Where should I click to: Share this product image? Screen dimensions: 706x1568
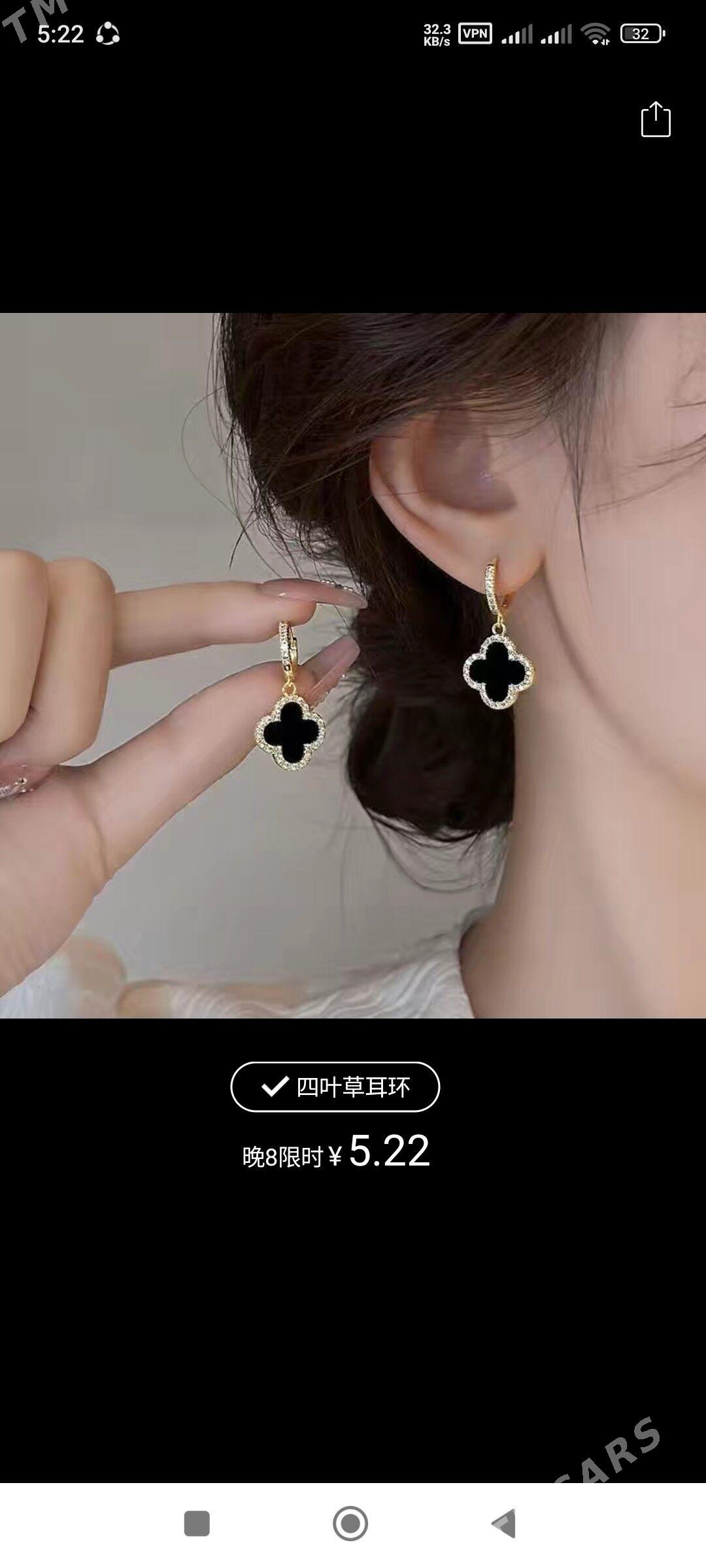[656, 120]
